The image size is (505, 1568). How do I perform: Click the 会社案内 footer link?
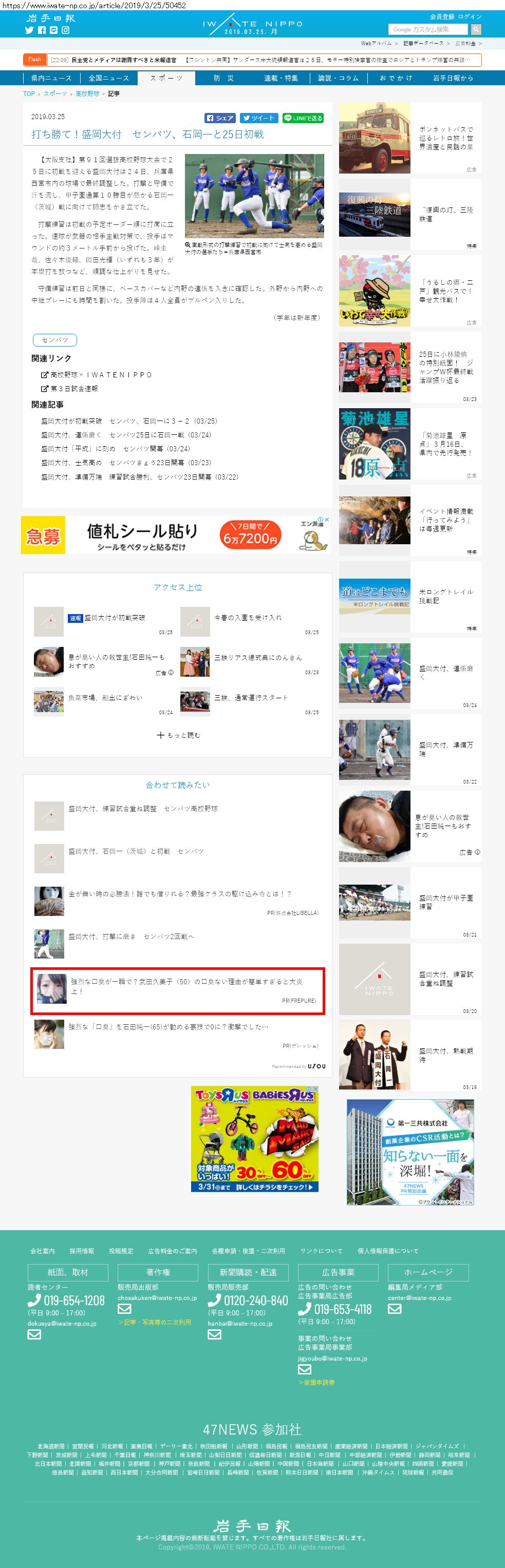pyautogui.click(x=43, y=1251)
